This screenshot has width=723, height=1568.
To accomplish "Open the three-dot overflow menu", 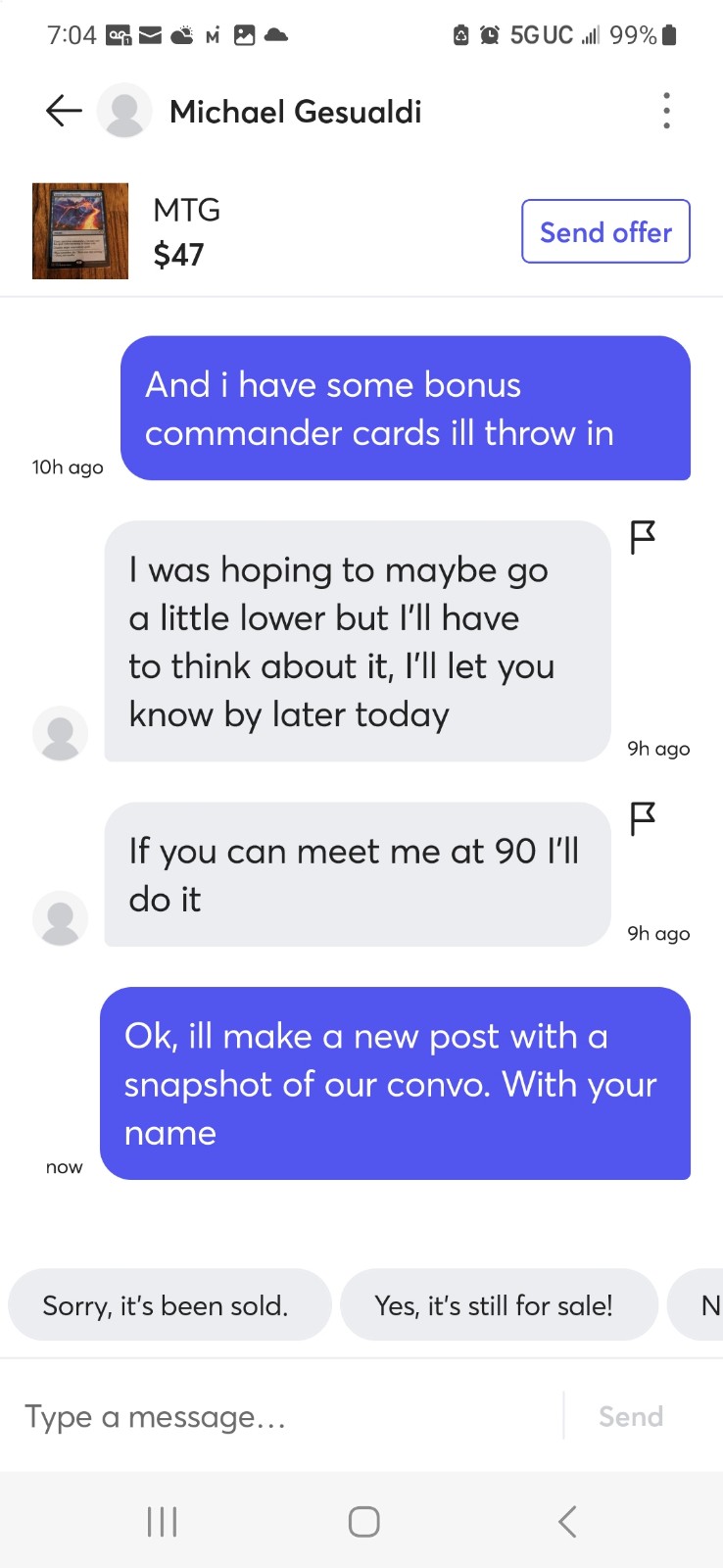I will point(666,111).
